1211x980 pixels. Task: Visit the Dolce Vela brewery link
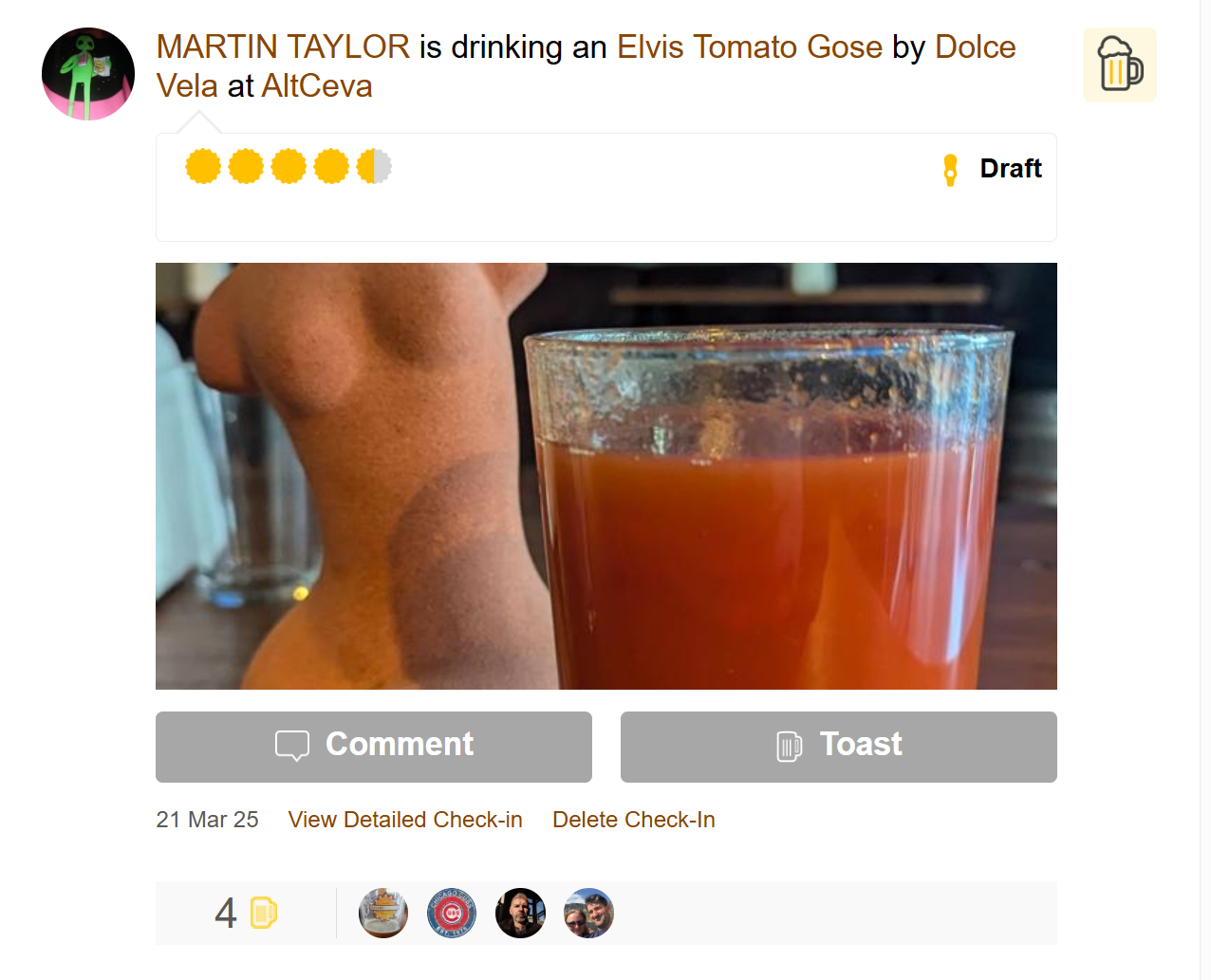pos(975,47)
